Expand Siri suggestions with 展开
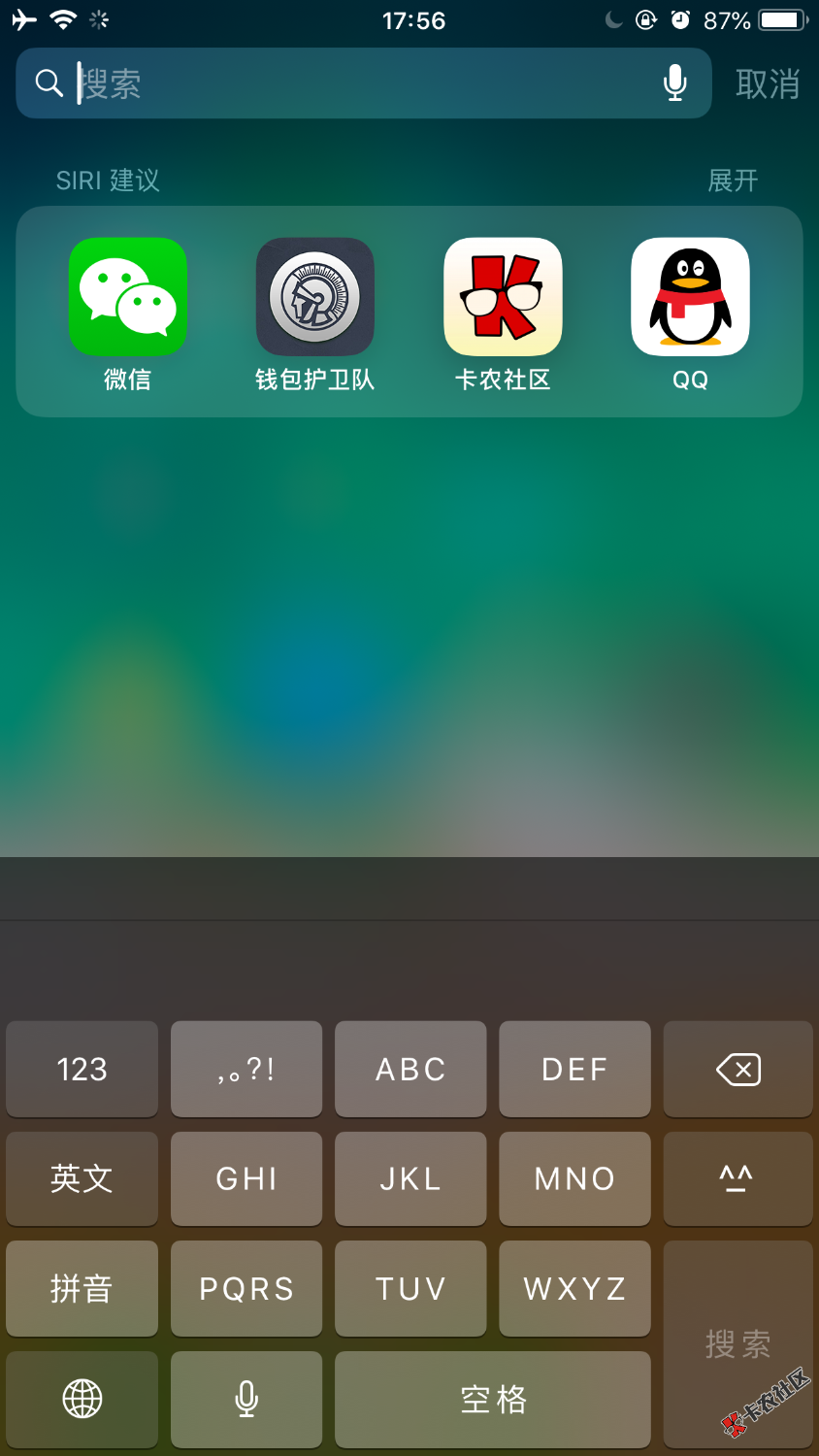Viewport: 819px width, 1456px height. tap(733, 181)
